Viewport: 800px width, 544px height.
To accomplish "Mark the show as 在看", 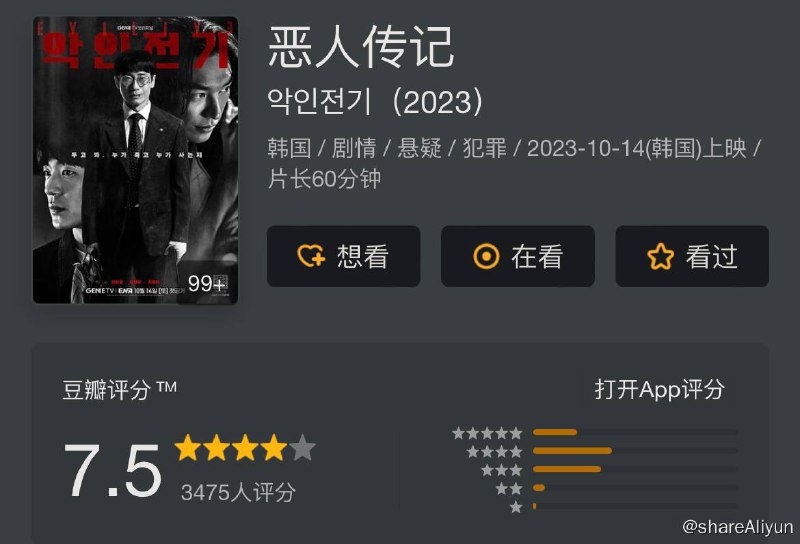I will 517,257.
